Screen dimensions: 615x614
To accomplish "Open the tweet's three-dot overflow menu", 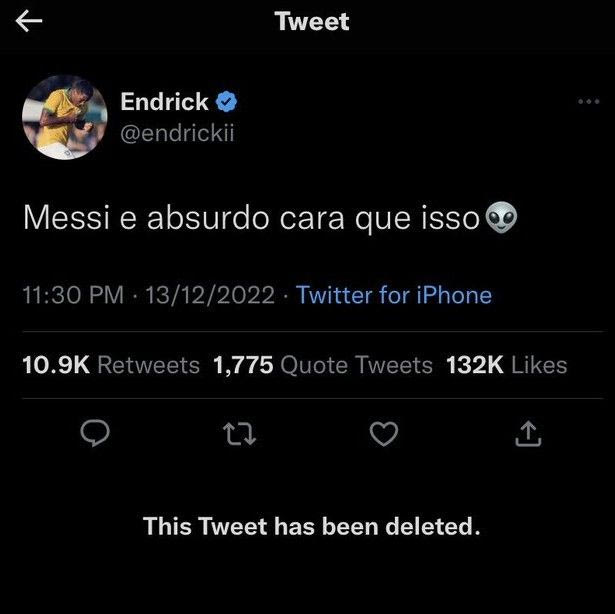I will coord(588,101).
